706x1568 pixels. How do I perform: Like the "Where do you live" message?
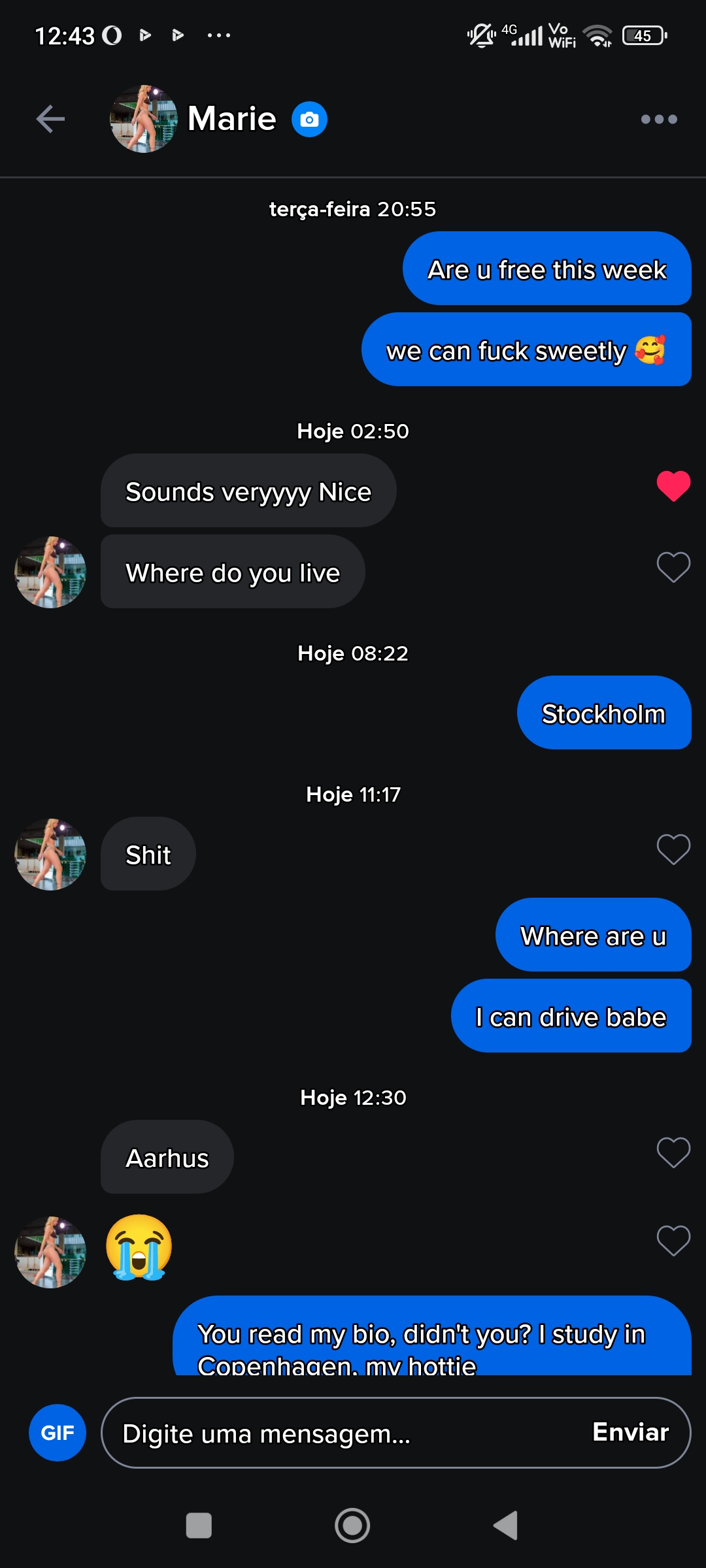coord(673,567)
